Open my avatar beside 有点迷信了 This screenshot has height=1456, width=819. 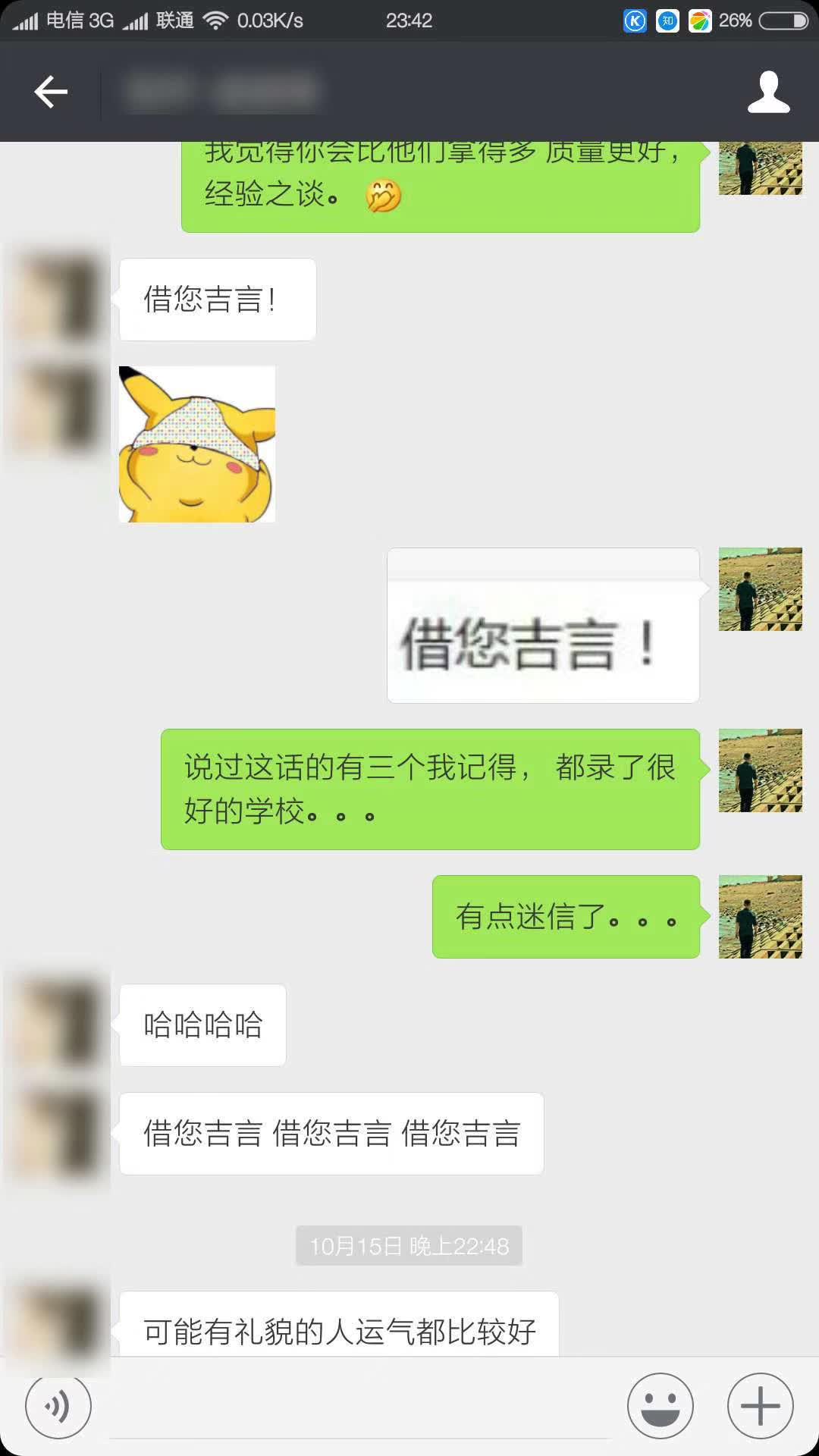tap(760, 917)
